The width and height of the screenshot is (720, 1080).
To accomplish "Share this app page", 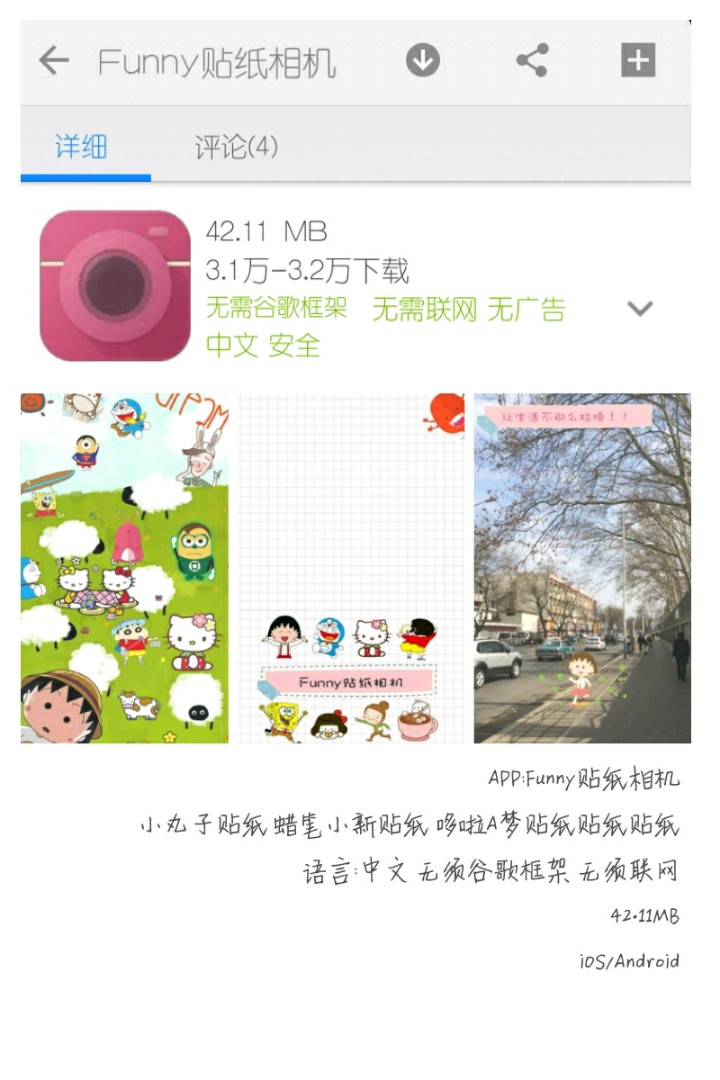I will click(533, 60).
